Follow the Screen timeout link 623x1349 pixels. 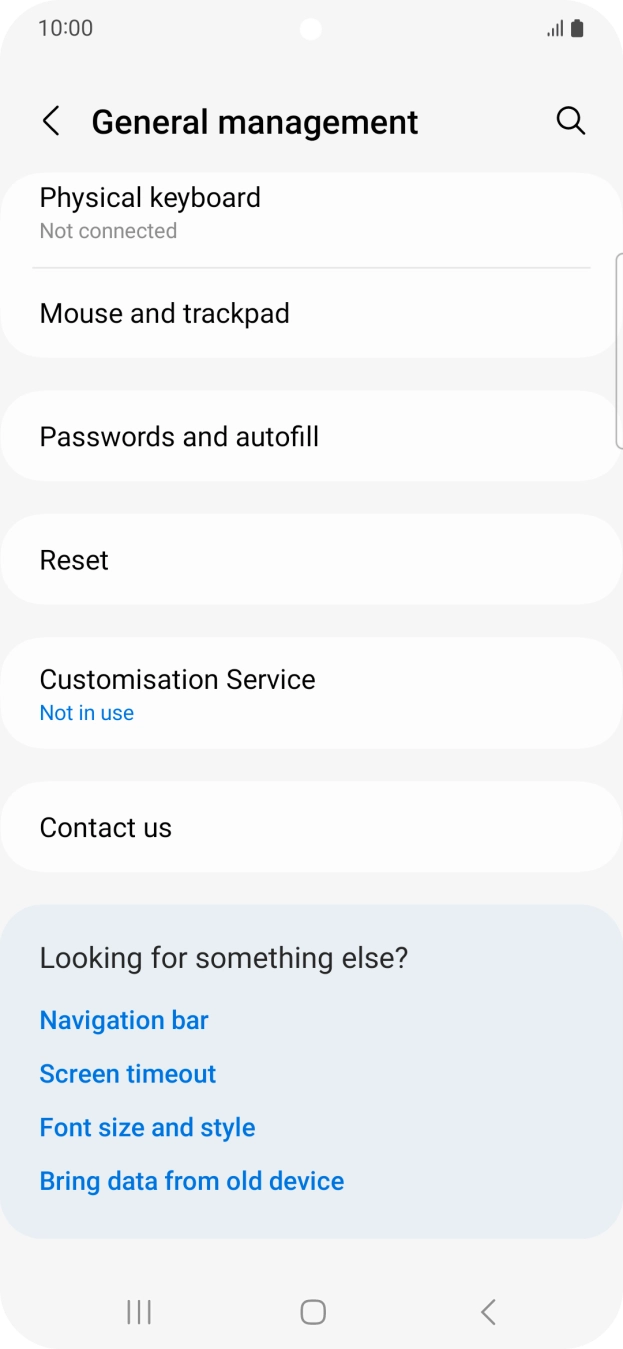coord(128,1074)
